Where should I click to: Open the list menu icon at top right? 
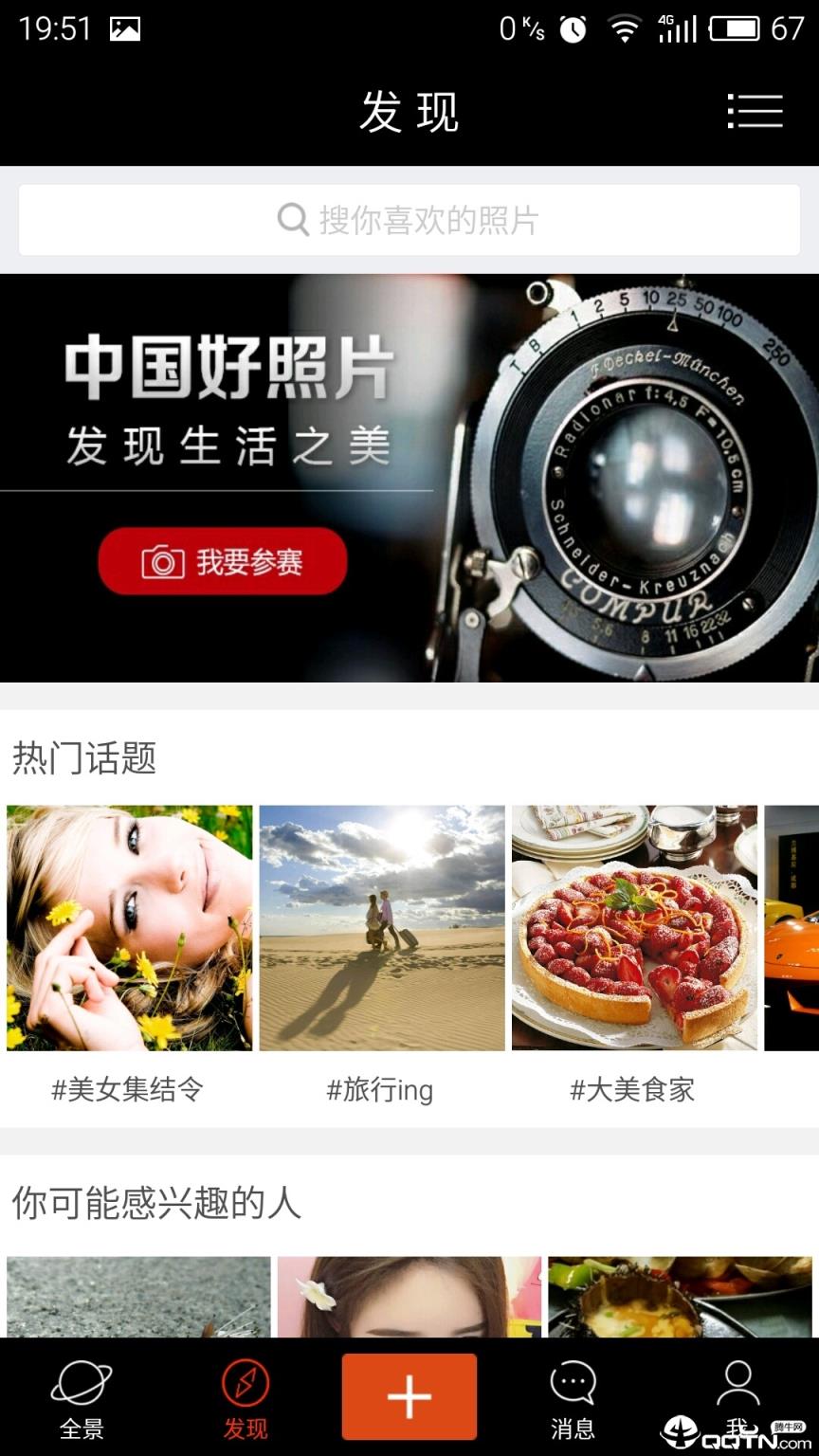pyautogui.click(x=754, y=111)
